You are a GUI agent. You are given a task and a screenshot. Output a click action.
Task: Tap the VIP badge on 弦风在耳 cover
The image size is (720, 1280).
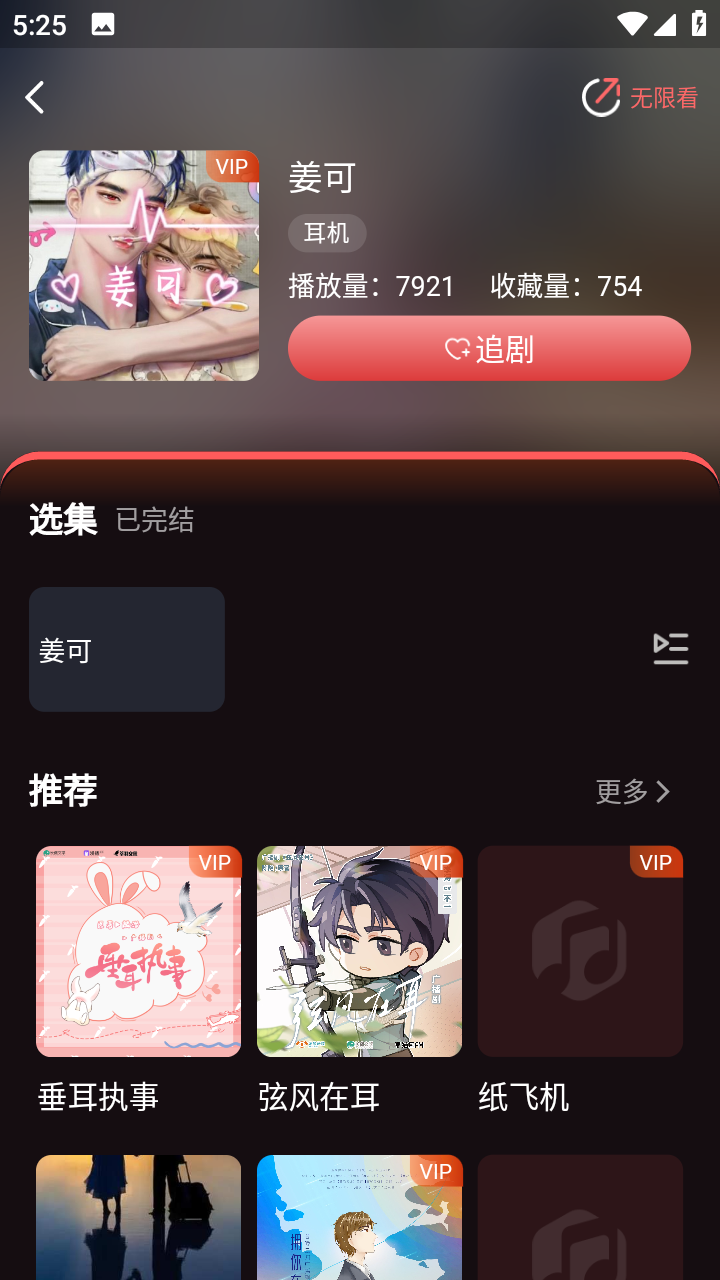(x=434, y=862)
